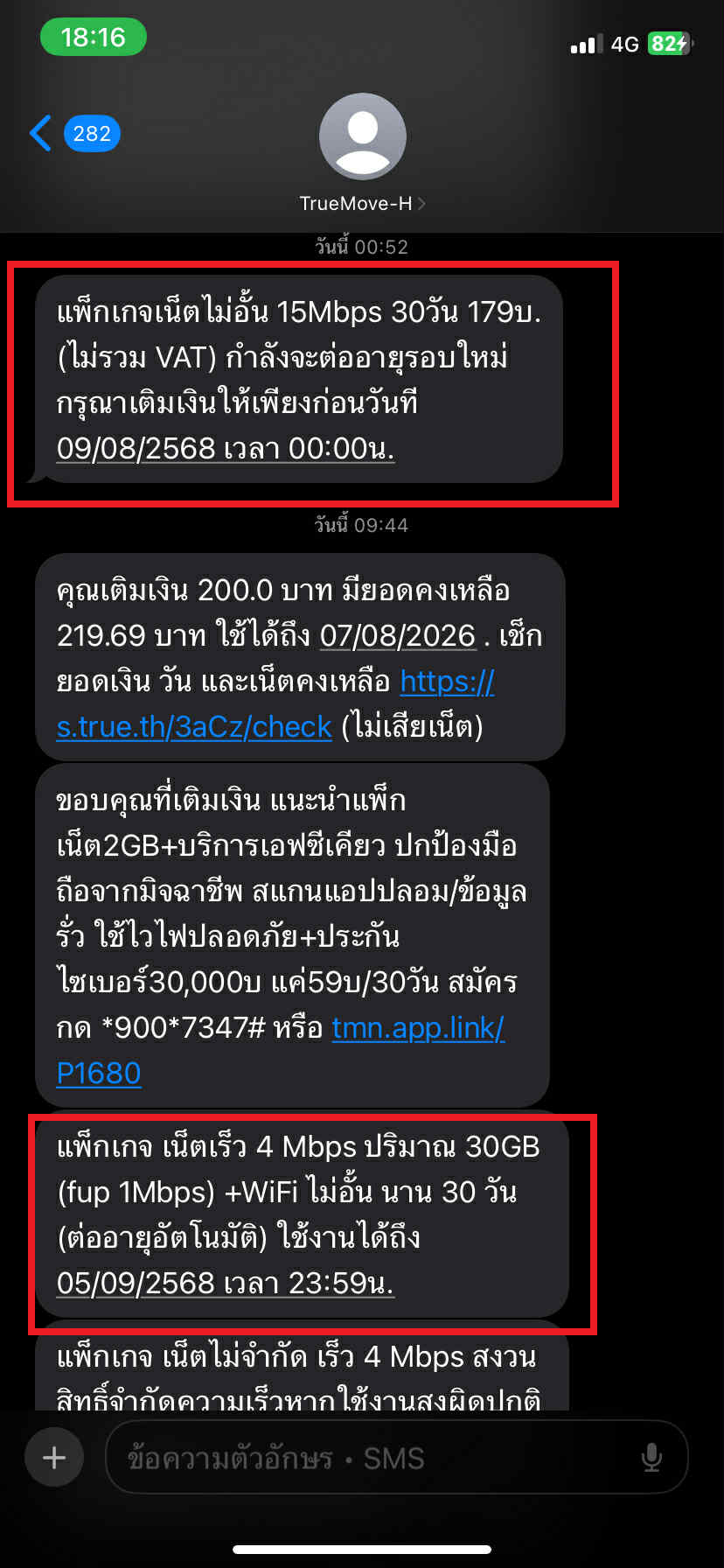Tap the underlined date 09/08/2568 เวลา 00:00น.
Screen dimensions: 724x1568
coord(226,448)
